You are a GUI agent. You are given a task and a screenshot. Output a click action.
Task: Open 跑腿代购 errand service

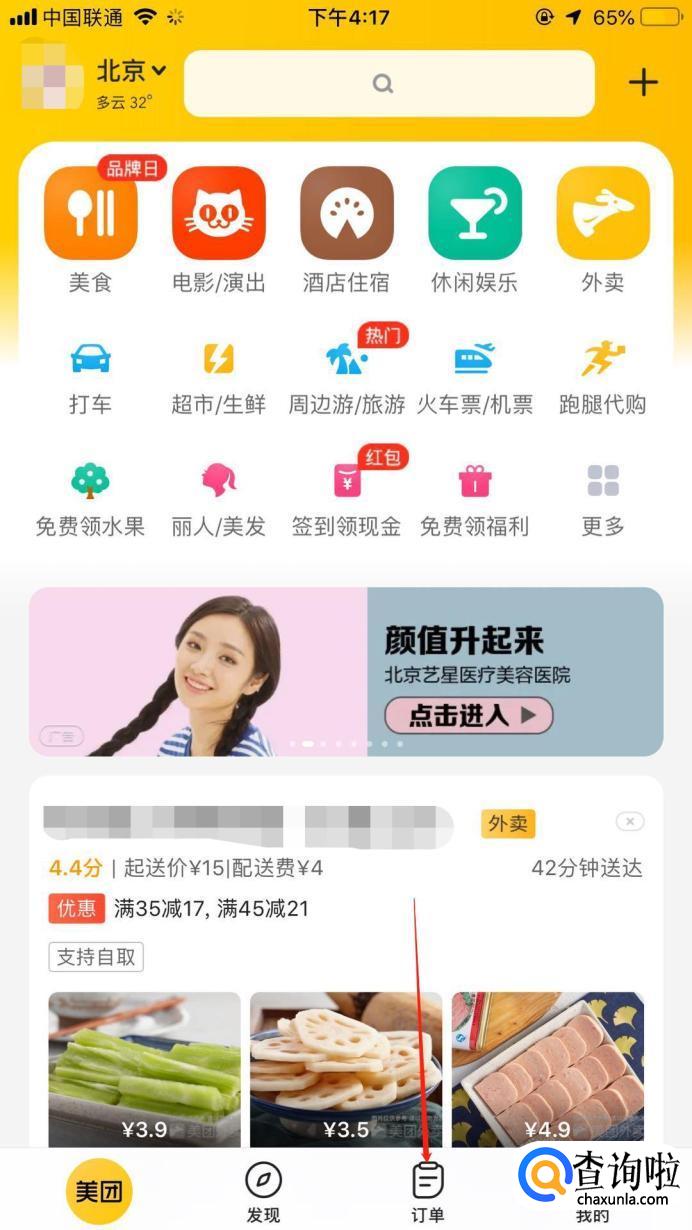[x=602, y=377]
